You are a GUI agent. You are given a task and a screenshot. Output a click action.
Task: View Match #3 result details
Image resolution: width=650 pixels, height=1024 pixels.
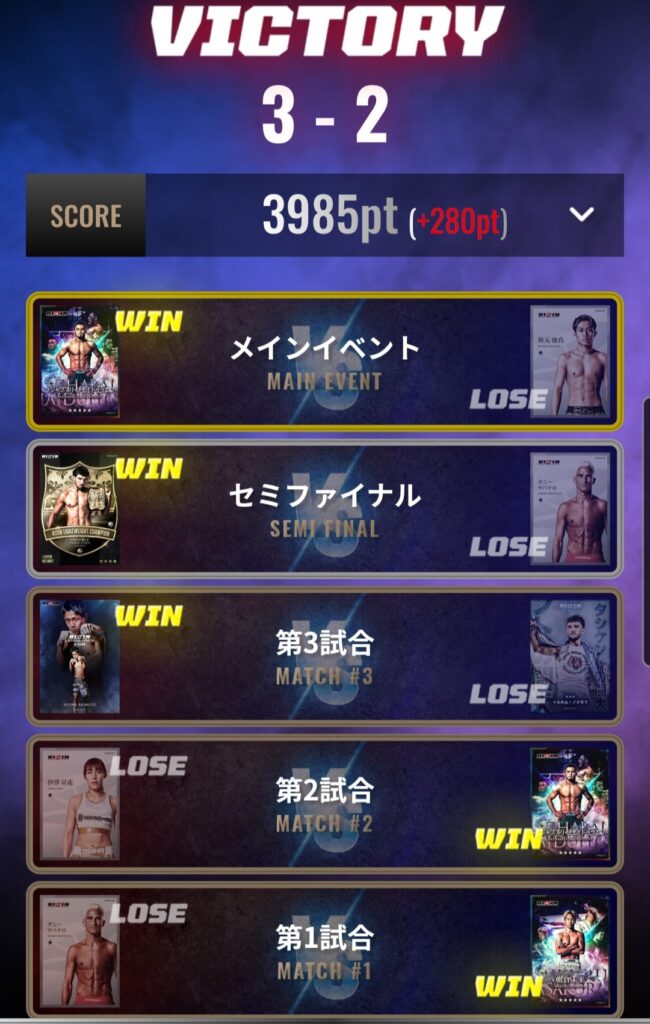pos(325,656)
